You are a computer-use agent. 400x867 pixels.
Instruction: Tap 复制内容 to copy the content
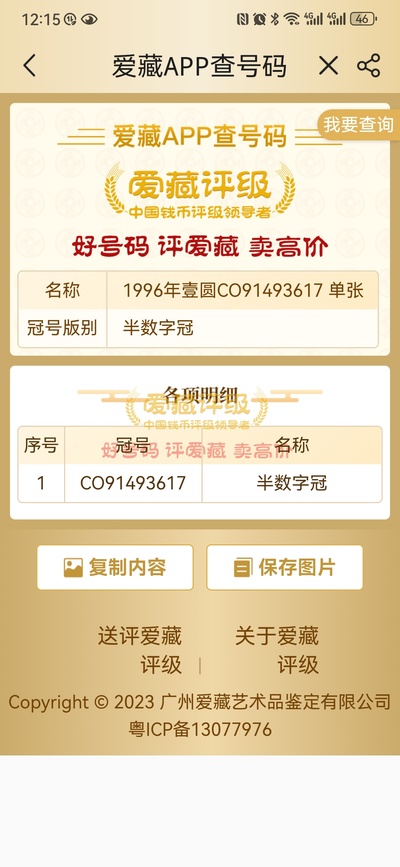click(115, 567)
